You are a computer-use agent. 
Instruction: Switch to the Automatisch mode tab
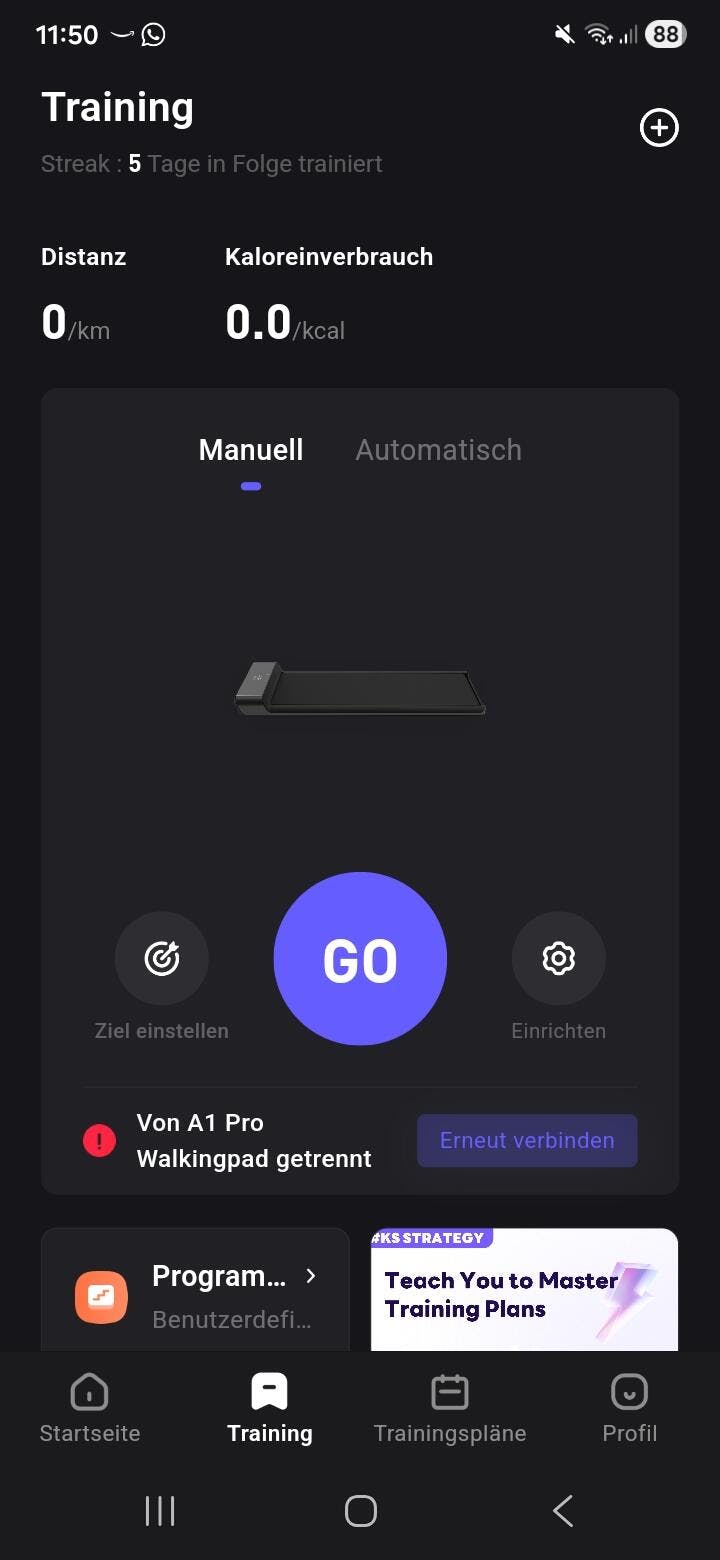438,450
